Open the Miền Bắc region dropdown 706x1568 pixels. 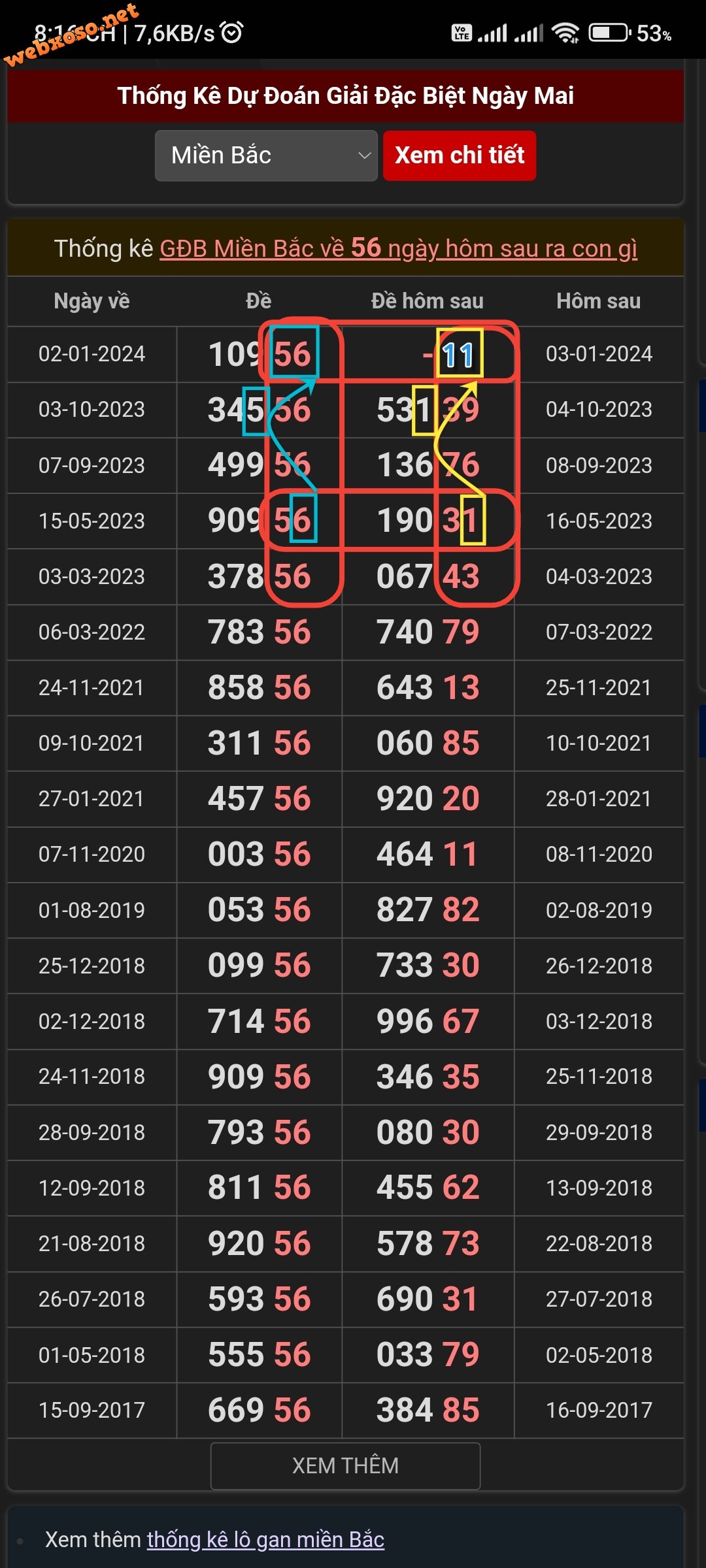click(266, 155)
